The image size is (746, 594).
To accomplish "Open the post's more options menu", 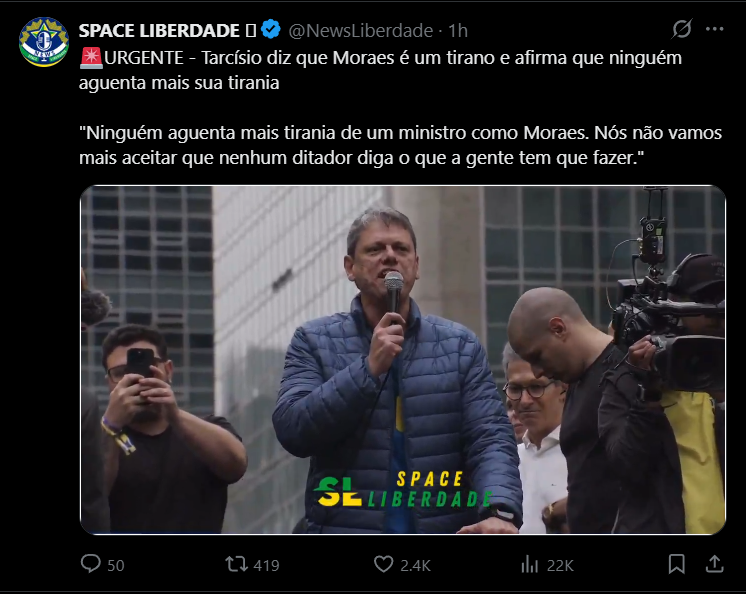I will (714, 29).
